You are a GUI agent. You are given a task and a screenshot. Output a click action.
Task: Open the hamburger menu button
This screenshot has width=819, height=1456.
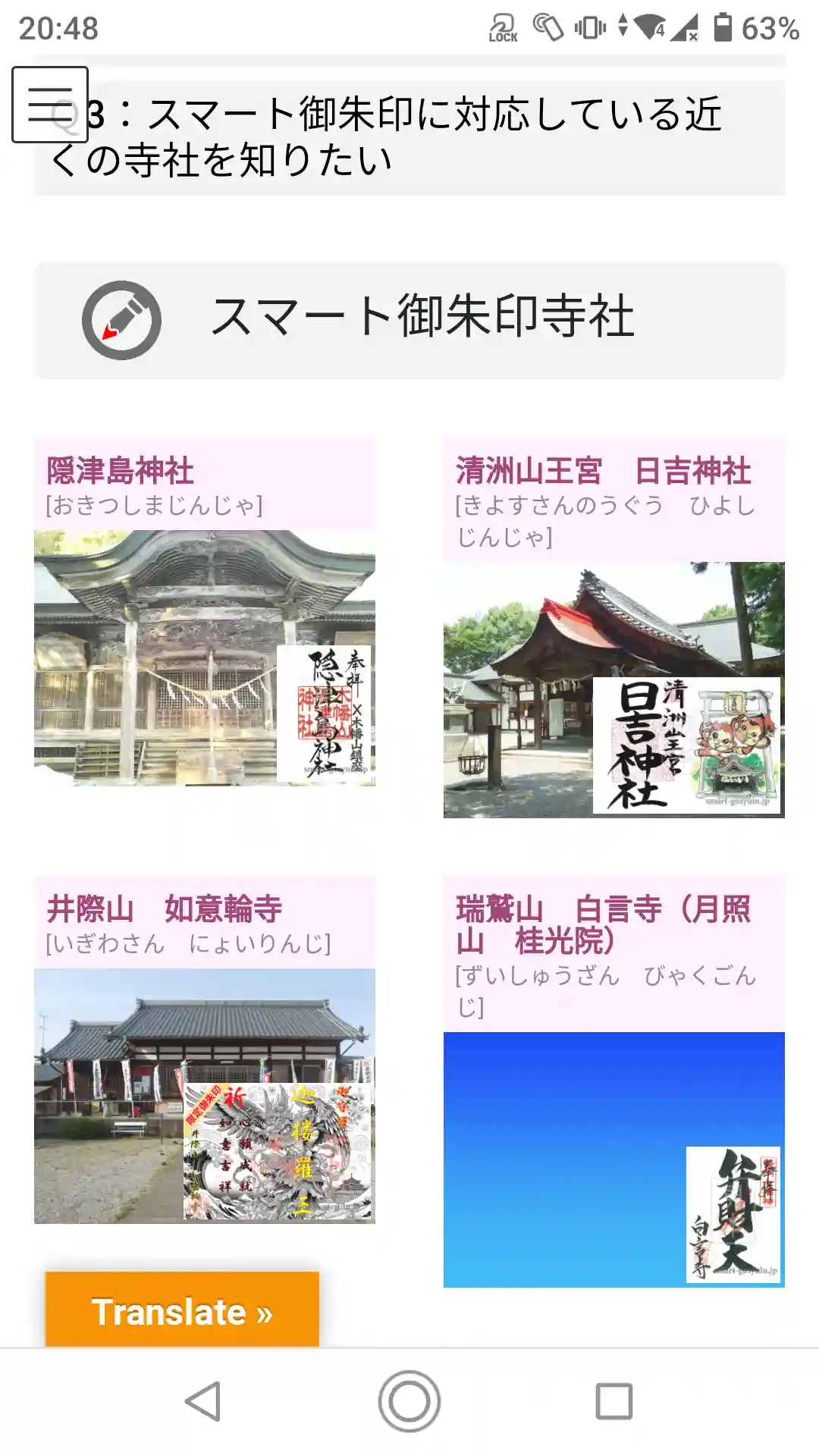(x=50, y=105)
